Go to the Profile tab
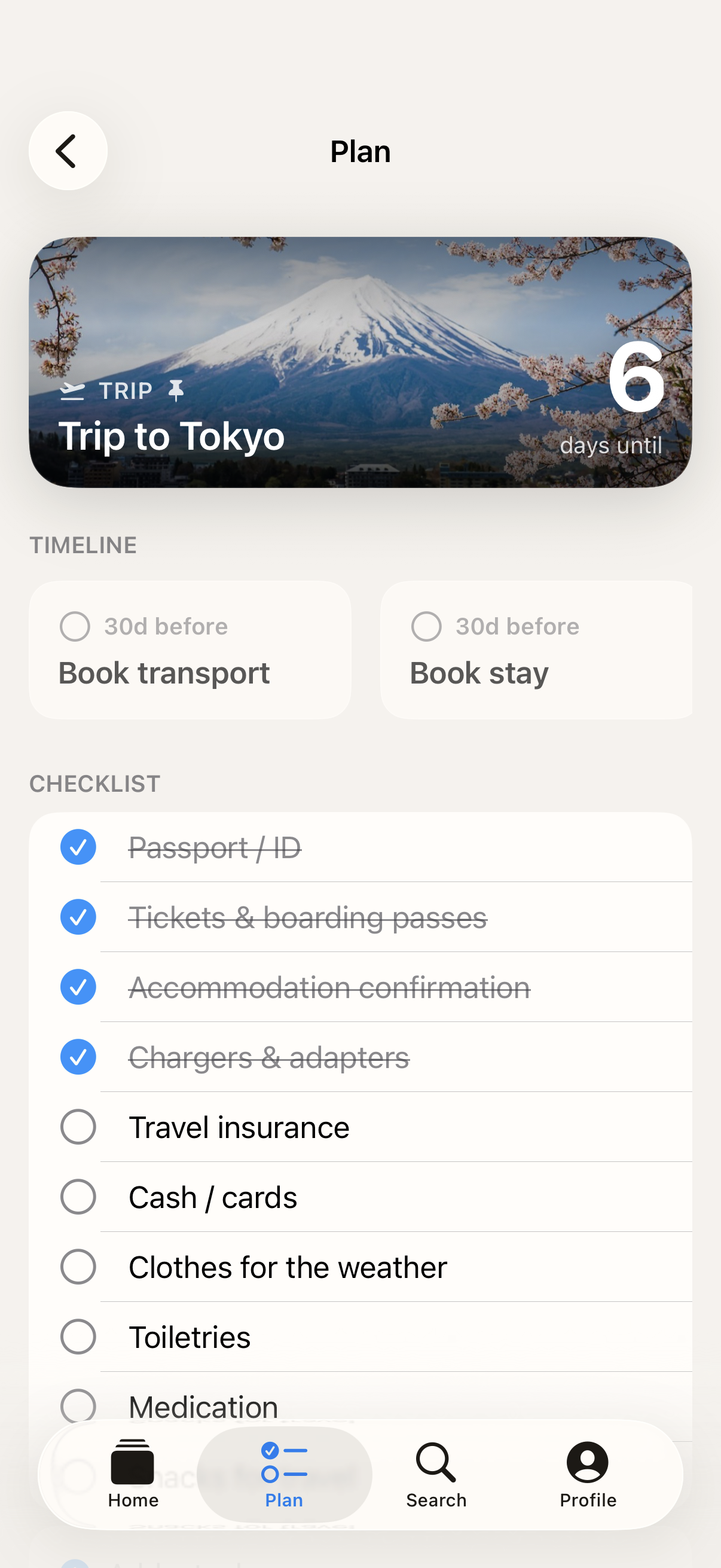721x1568 pixels. (x=588, y=1474)
